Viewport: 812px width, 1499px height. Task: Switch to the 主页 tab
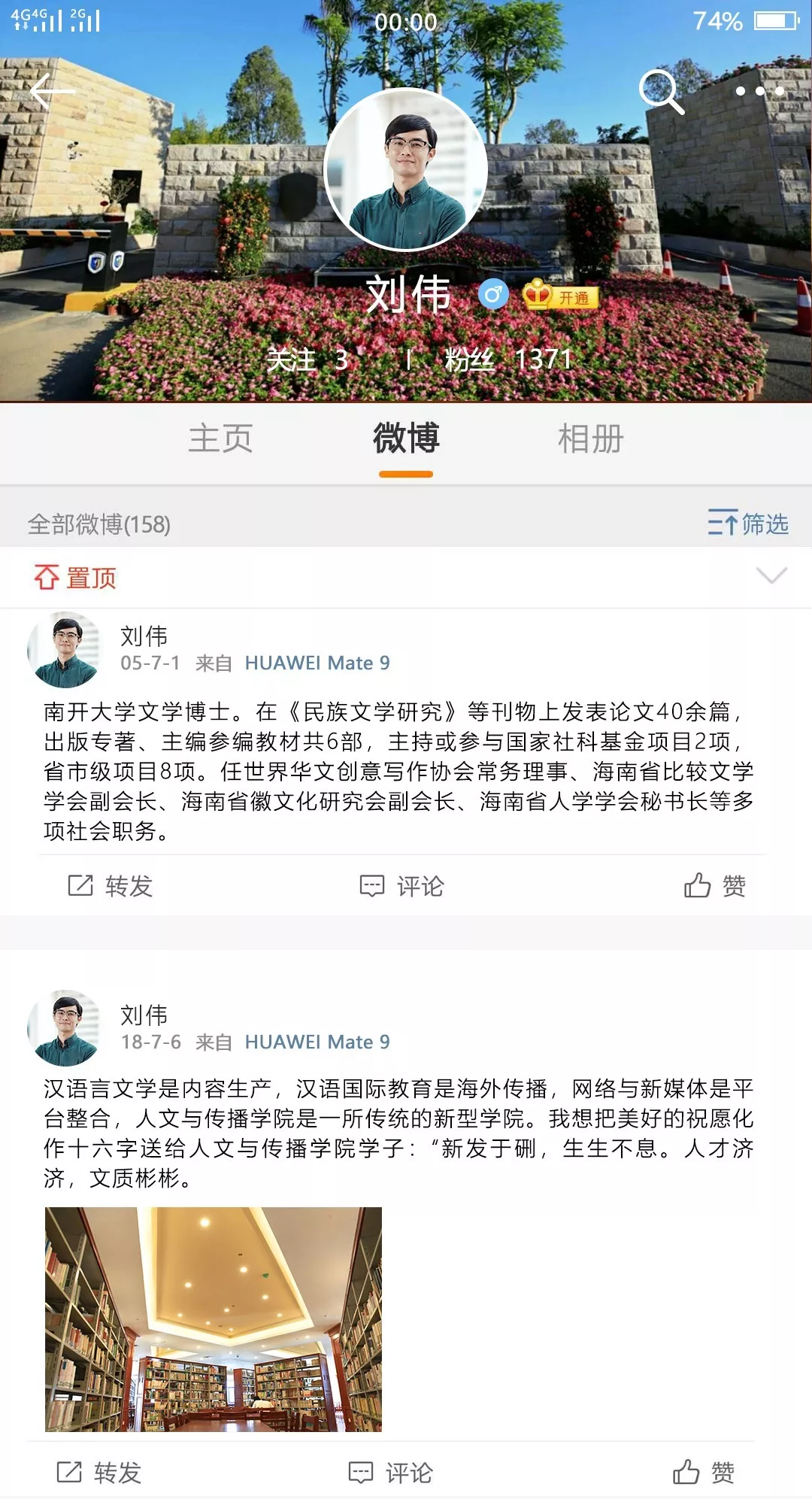point(220,438)
